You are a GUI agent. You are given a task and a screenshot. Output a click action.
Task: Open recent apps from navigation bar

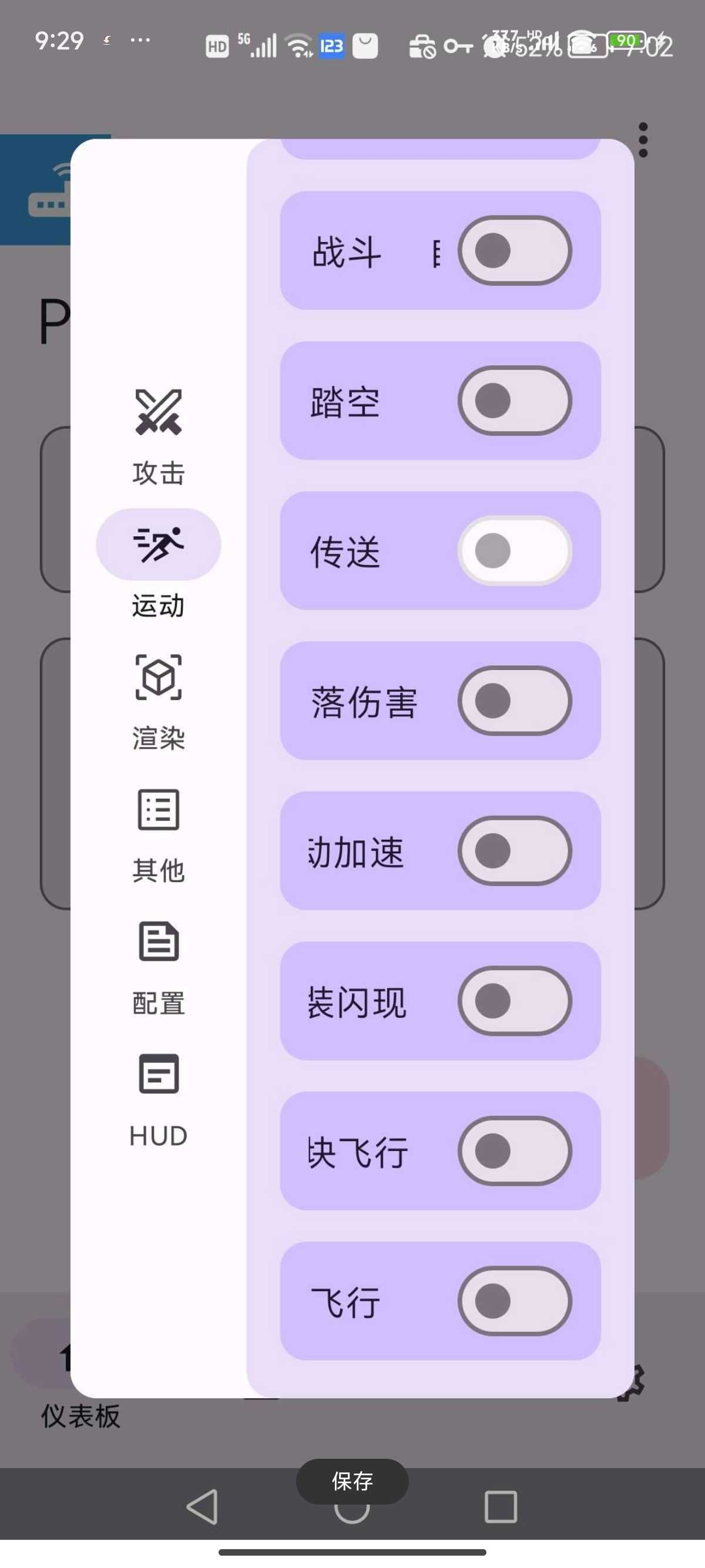coord(501,1507)
